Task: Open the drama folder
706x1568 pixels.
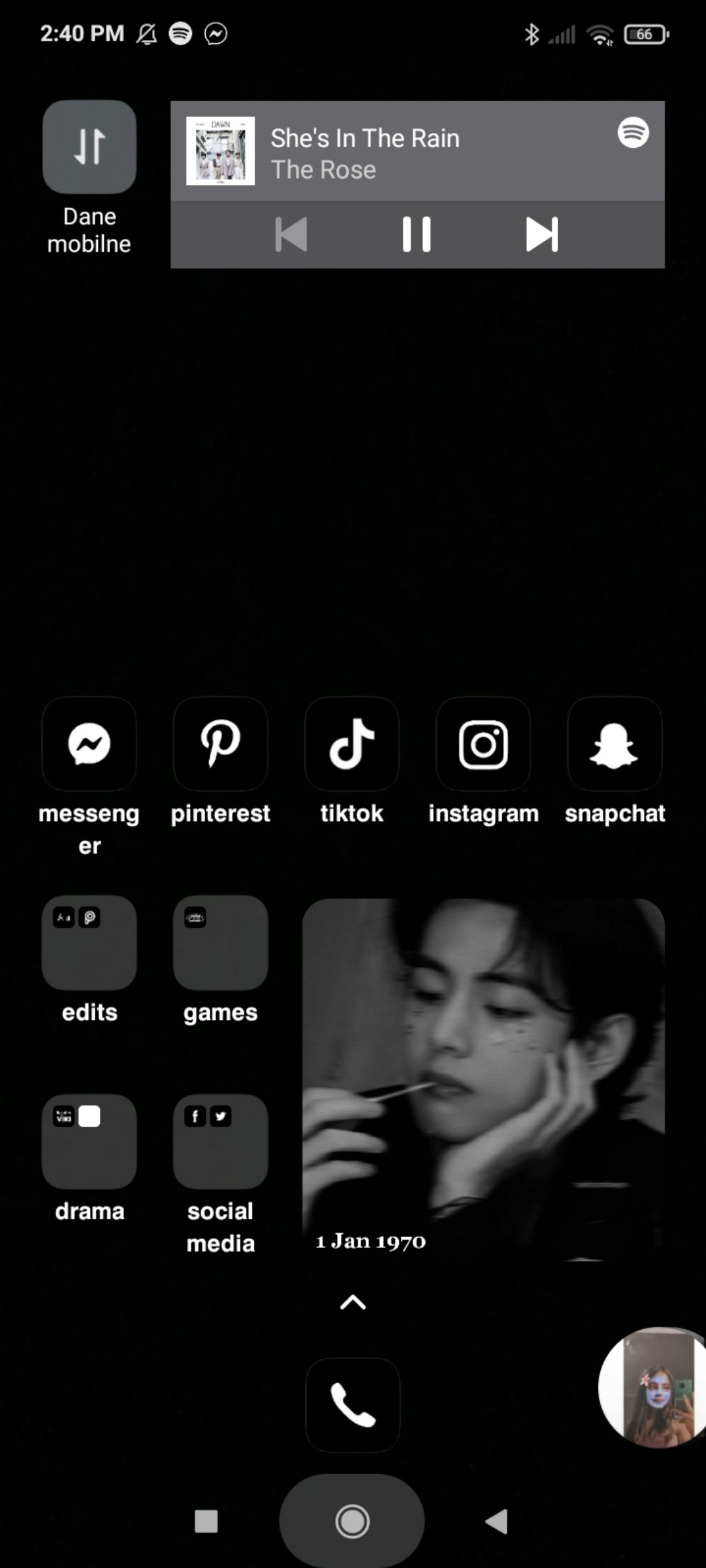Action: coord(89,1141)
